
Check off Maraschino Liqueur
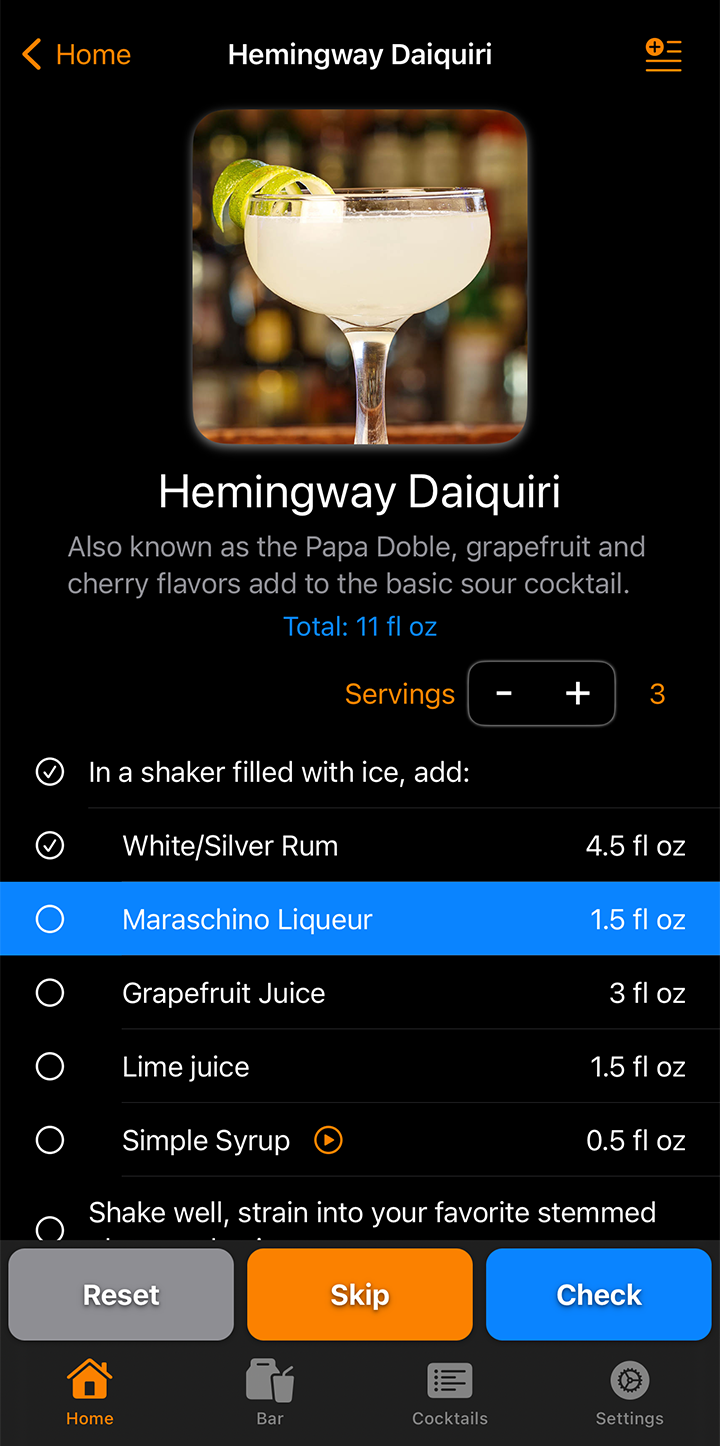point(50,919)
